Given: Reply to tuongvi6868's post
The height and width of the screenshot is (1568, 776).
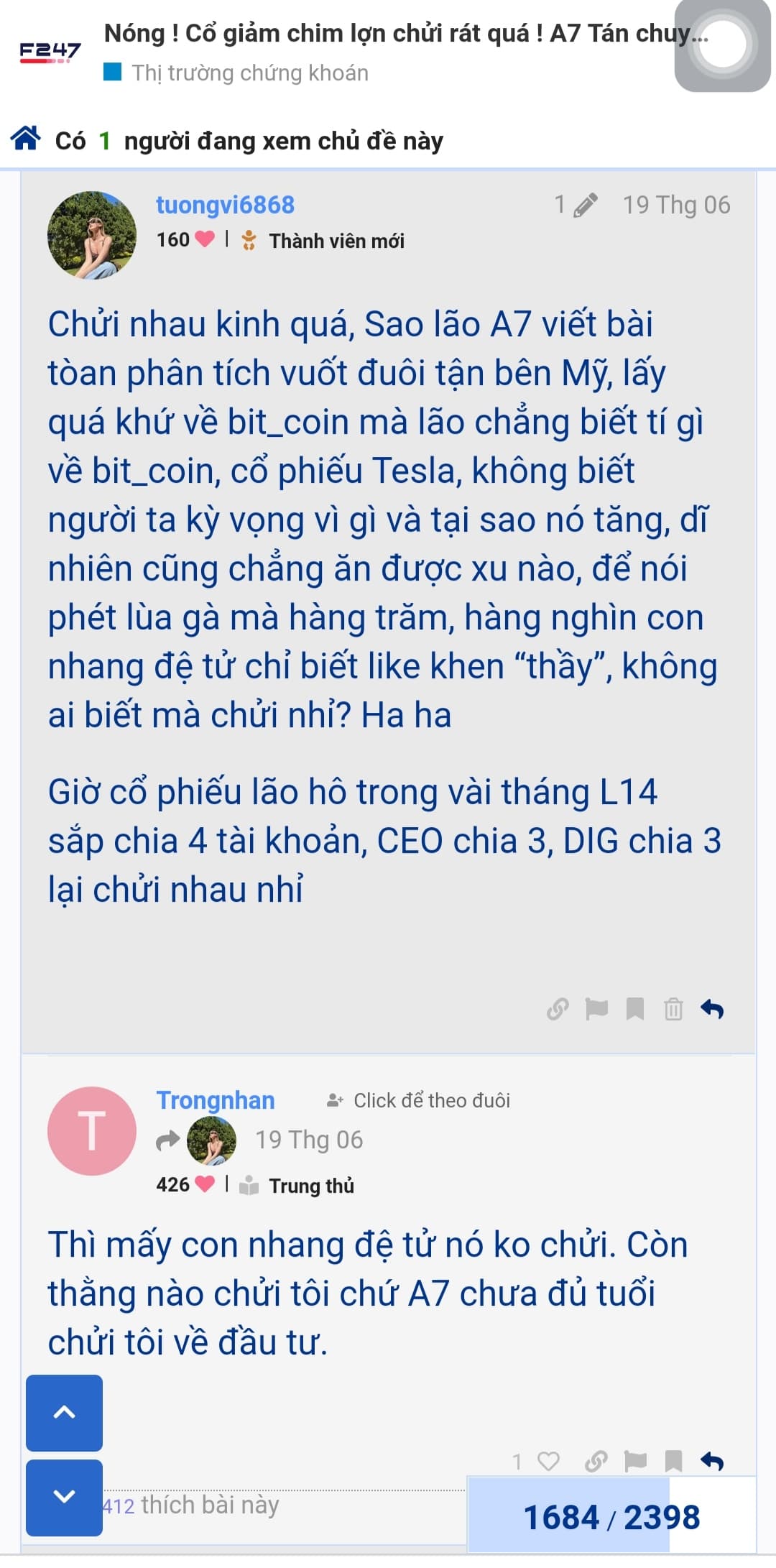Looking at the screenshot, I should click(712, 1010).
